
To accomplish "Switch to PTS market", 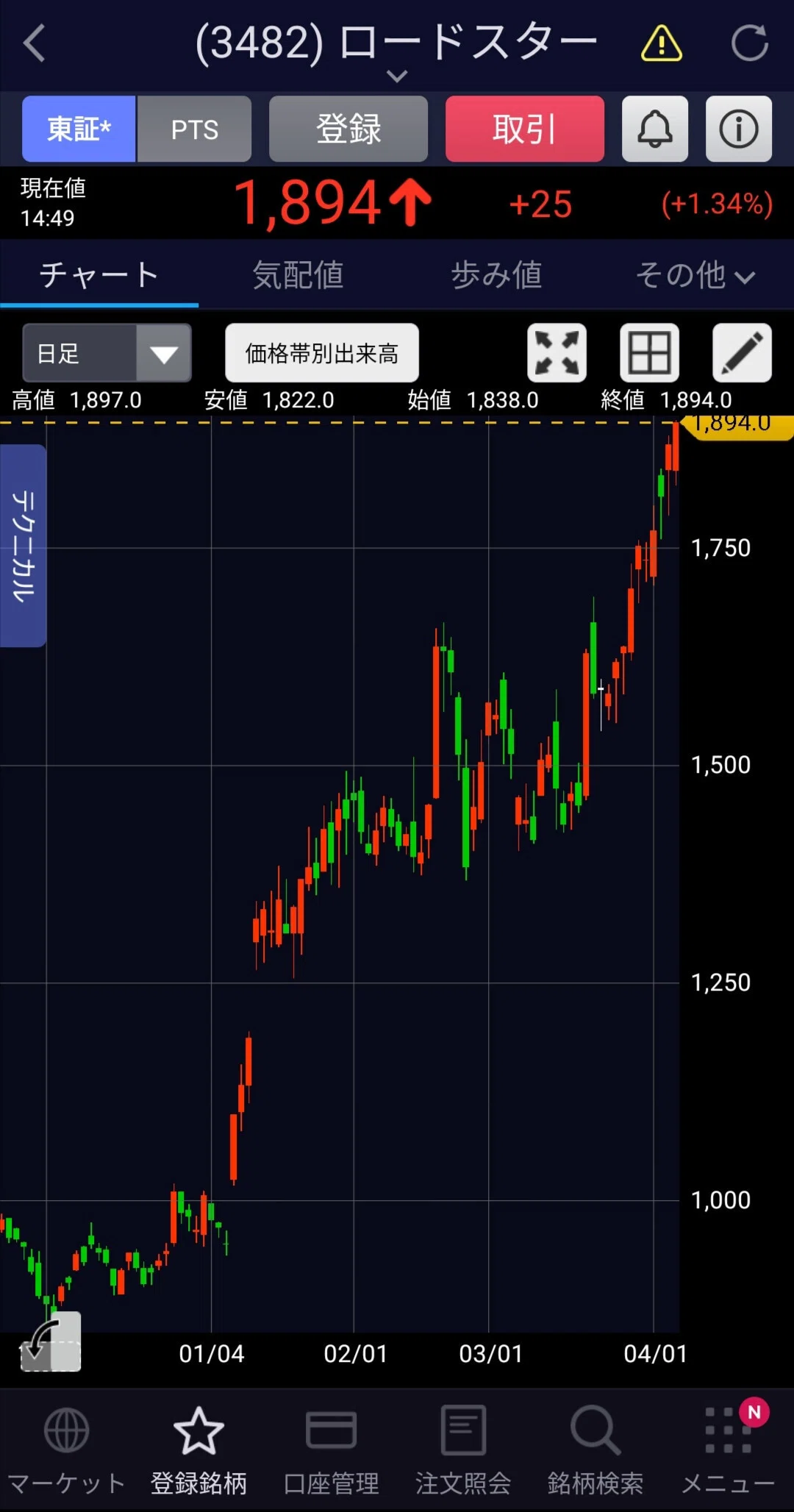I will pyautogui.click(x=195, y=129).
